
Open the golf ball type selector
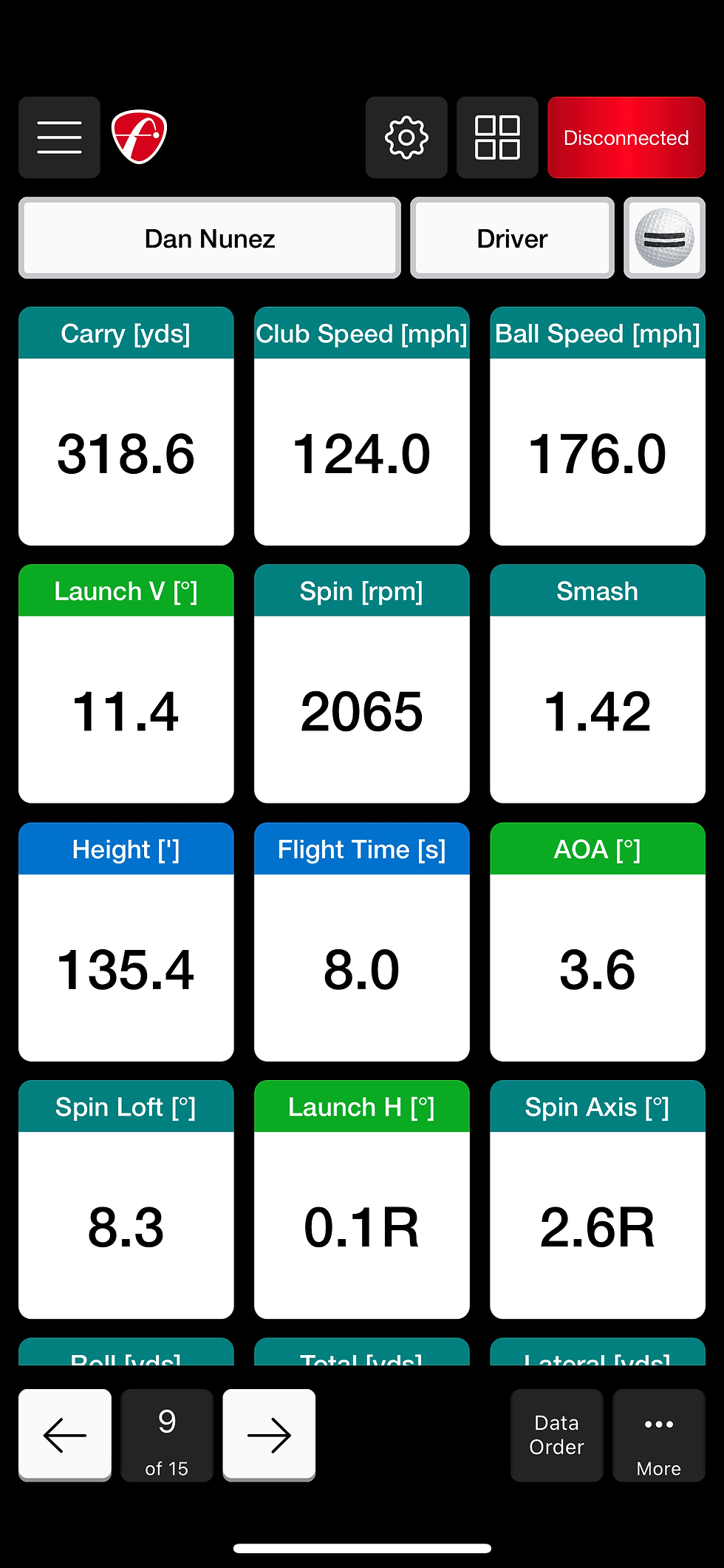click(664, 238)
